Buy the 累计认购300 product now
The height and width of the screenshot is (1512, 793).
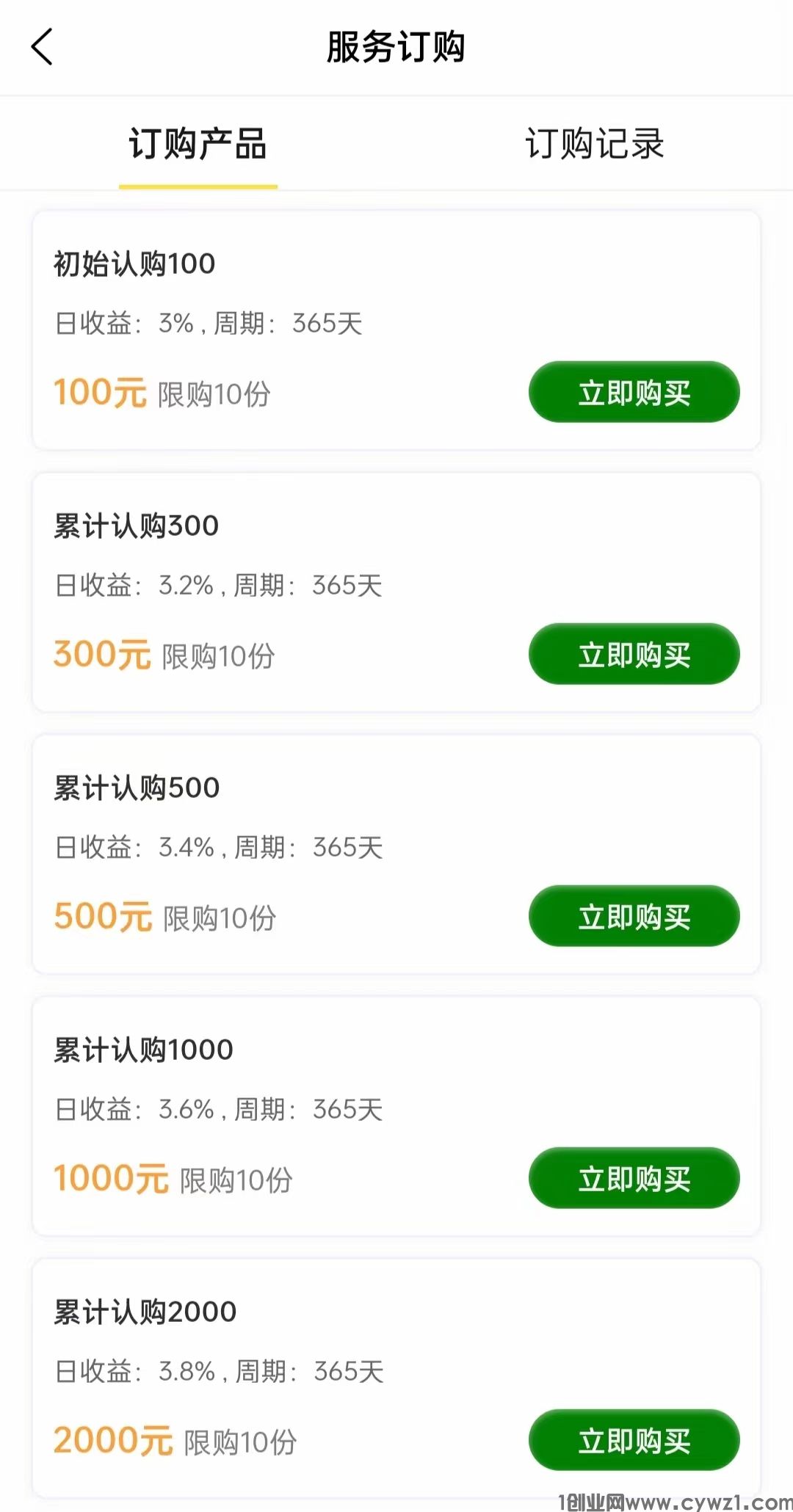[634, 654]
